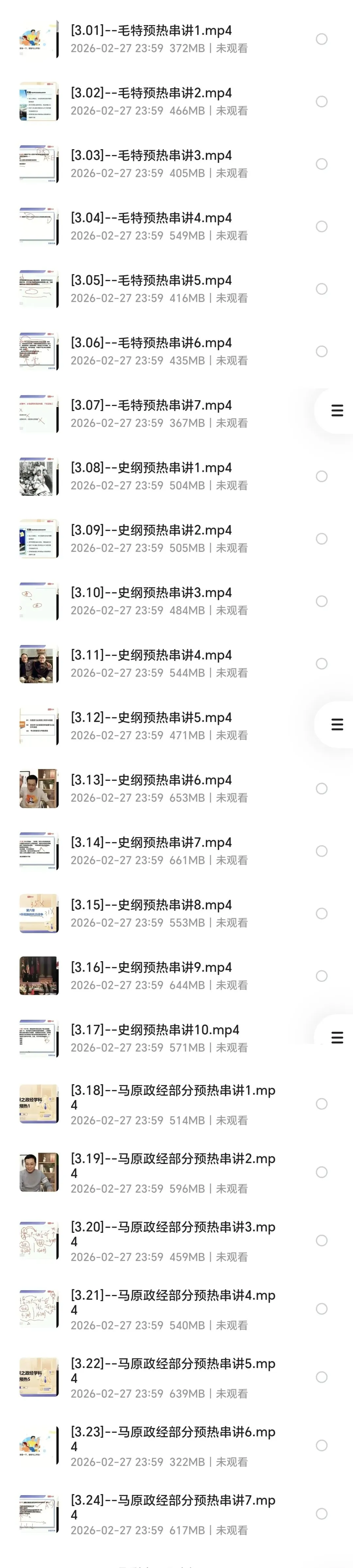Open 毛特预热串讲5.mp4
This screenshot has width=353, height=1568.
151,281
